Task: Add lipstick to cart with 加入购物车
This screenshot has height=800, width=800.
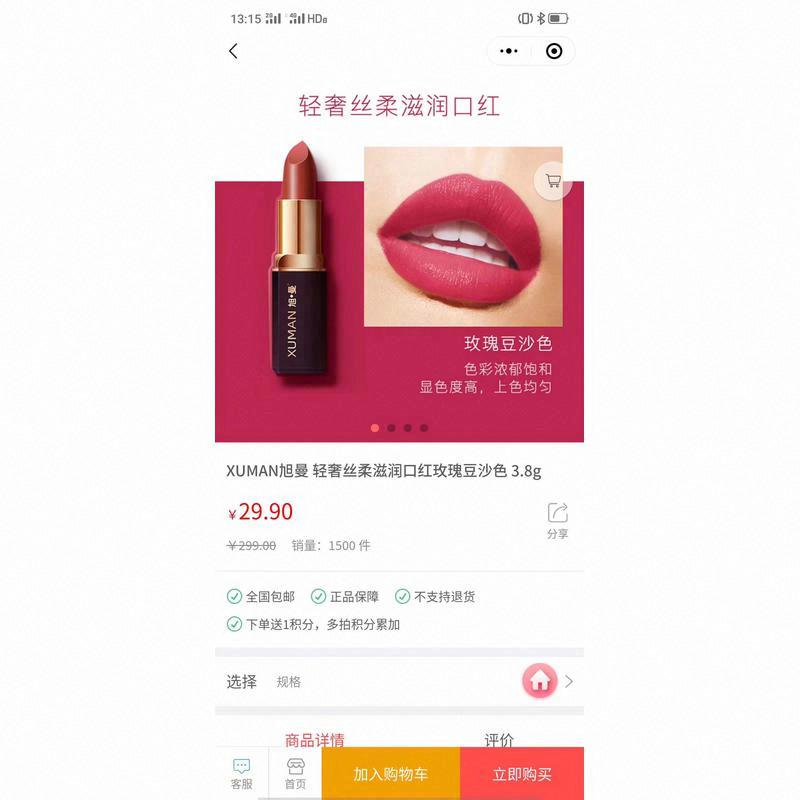Action: 391,774
